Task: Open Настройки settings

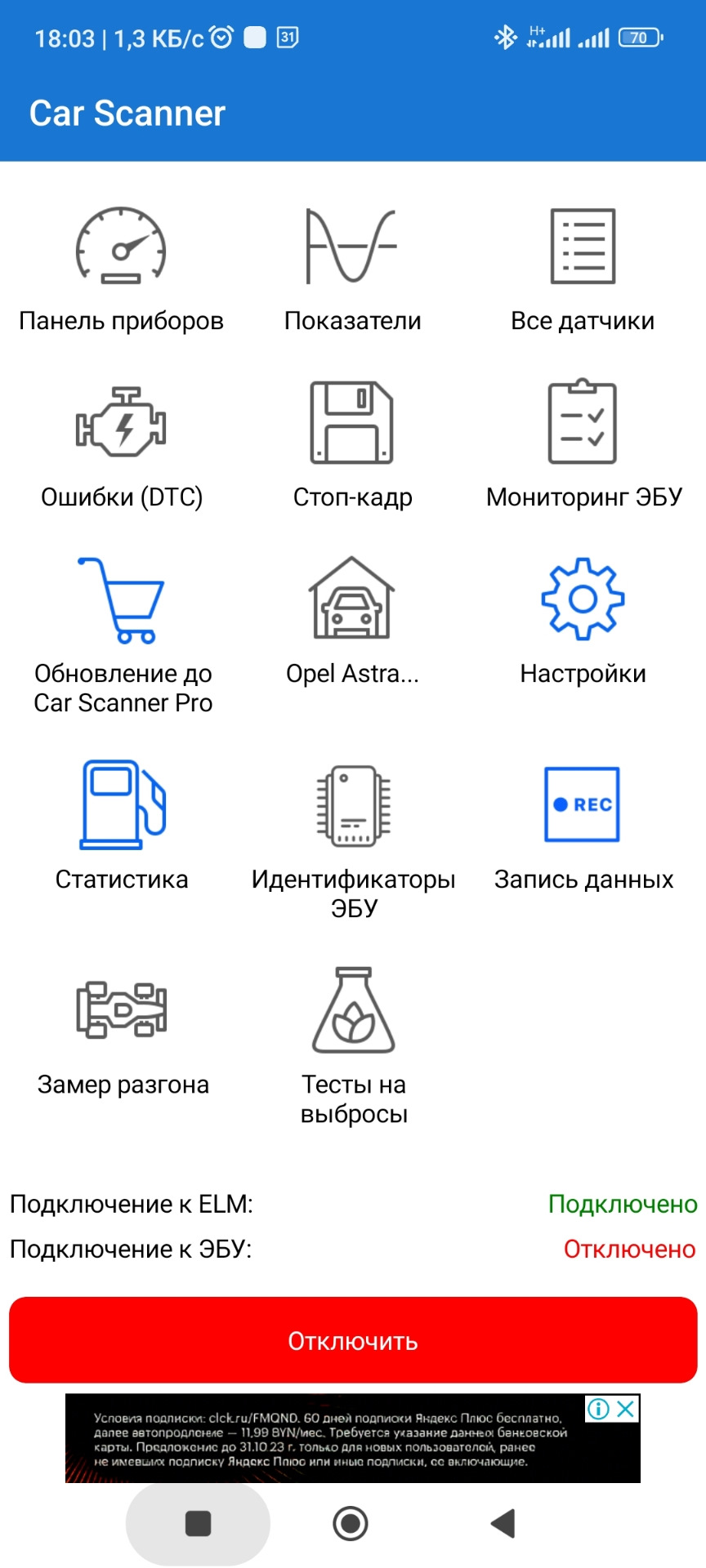Action: (x=583, y=621)
